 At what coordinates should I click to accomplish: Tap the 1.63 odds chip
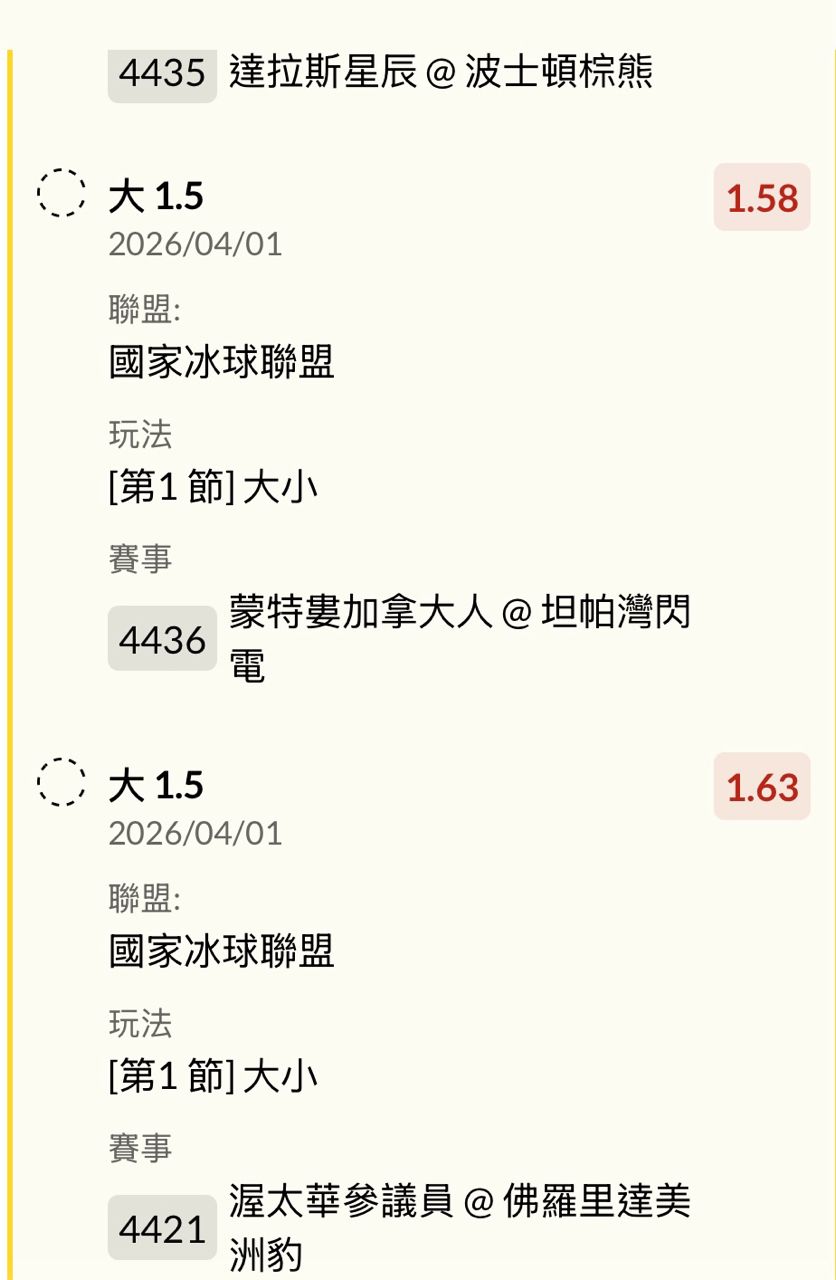[761, 787]
